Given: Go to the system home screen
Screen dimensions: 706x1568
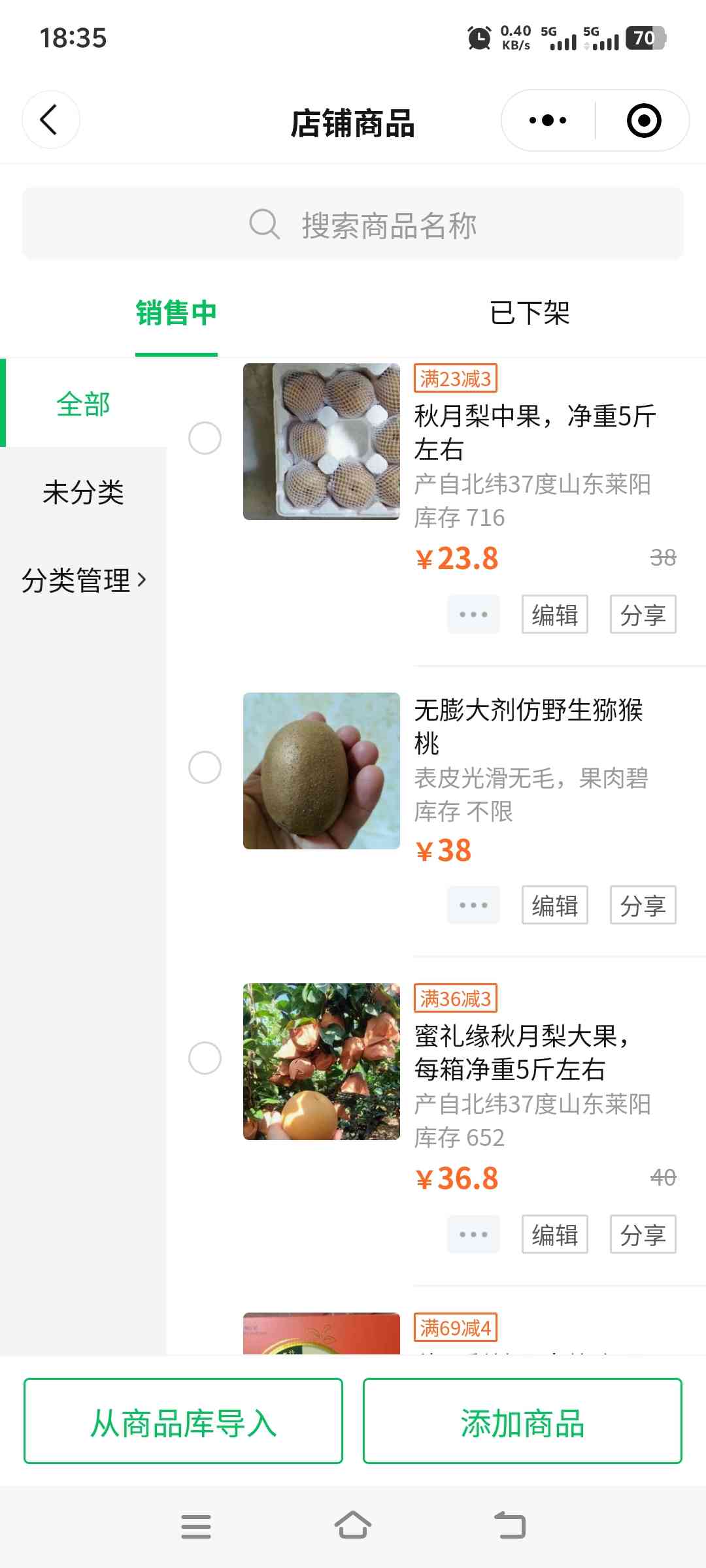Looking at the screenshot, I should tap(353, 1526).
